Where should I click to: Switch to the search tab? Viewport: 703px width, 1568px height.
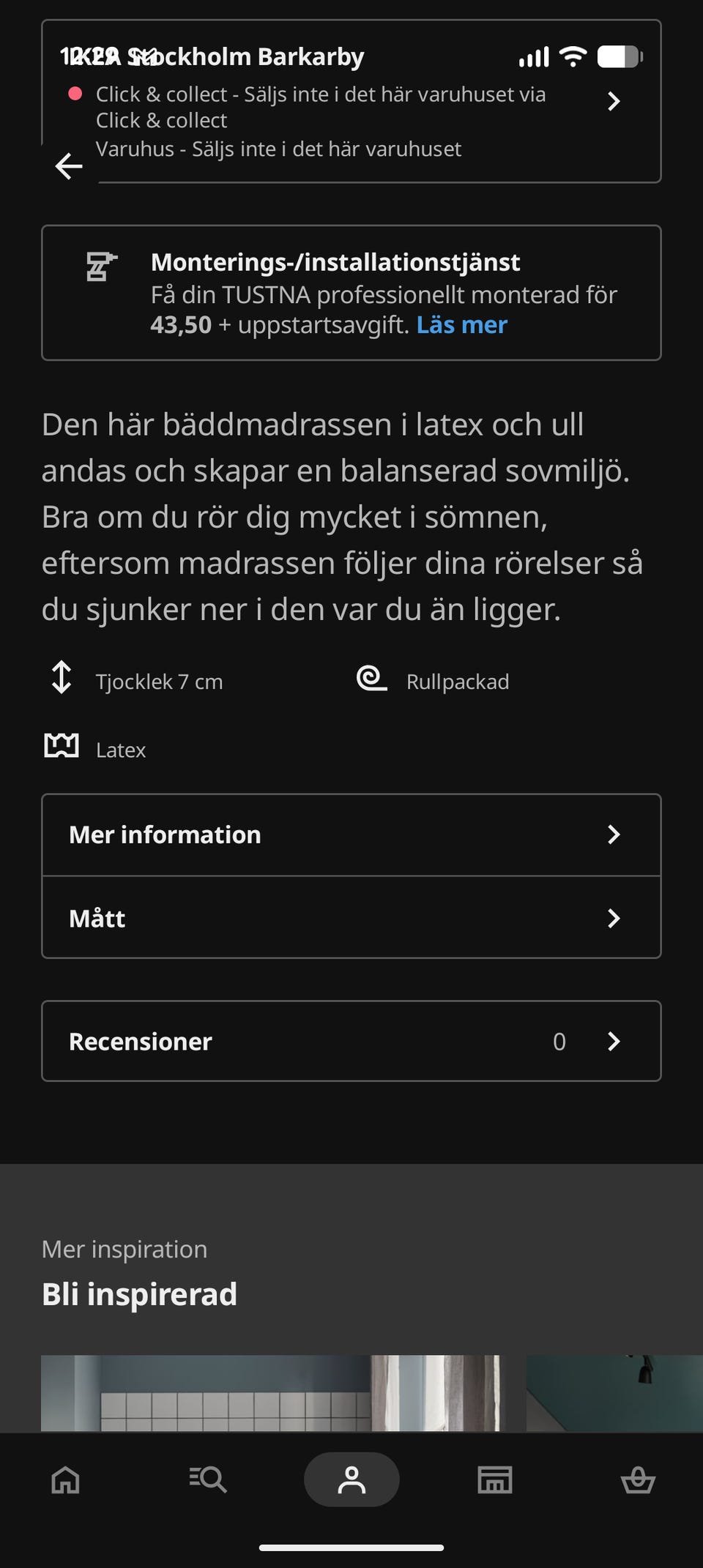(x=208, y=1479)
